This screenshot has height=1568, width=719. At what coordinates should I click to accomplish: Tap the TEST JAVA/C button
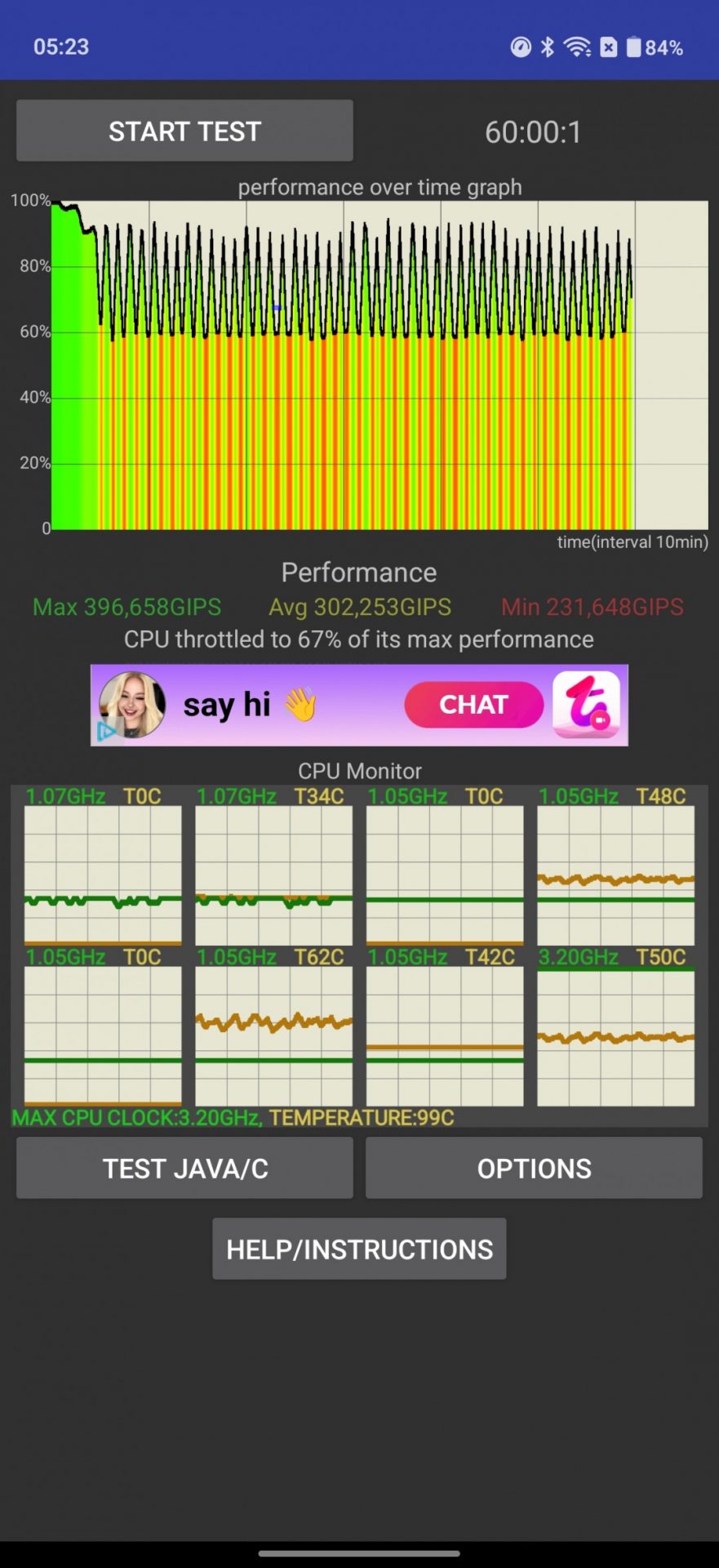coord(184,1168)
